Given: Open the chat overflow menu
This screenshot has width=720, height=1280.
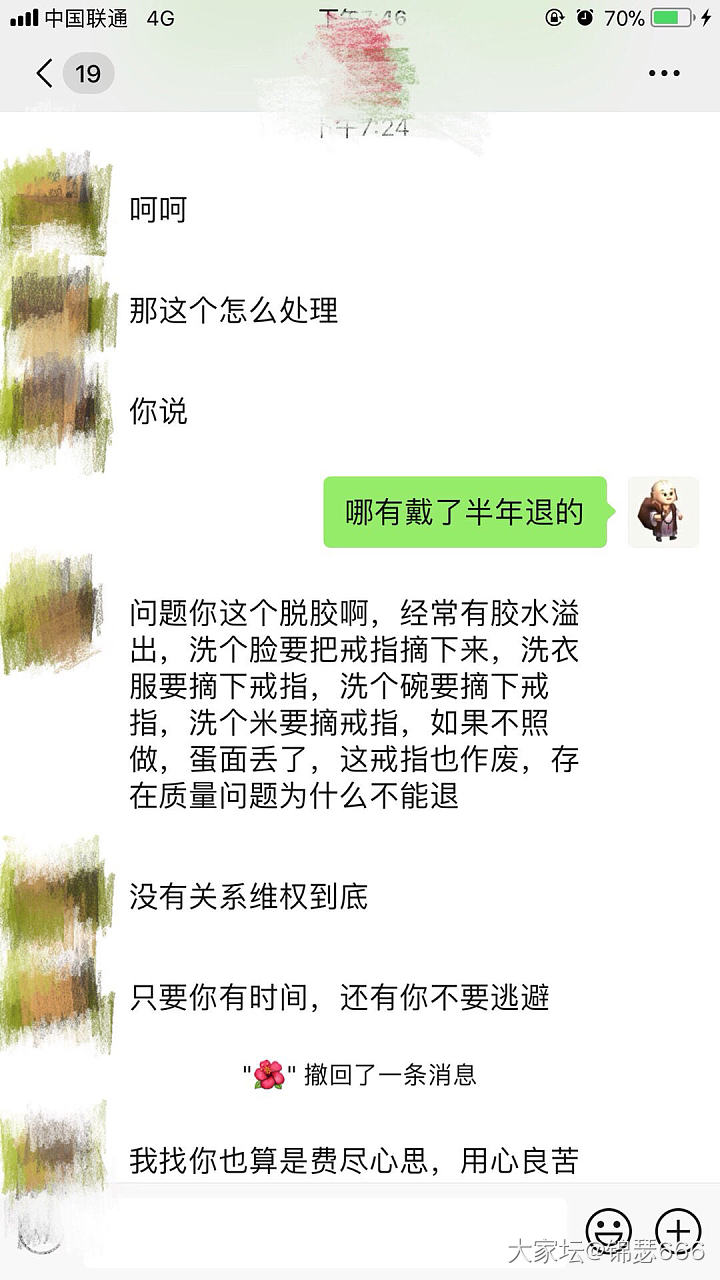Looking at the screenshot, I should (664, 73).
